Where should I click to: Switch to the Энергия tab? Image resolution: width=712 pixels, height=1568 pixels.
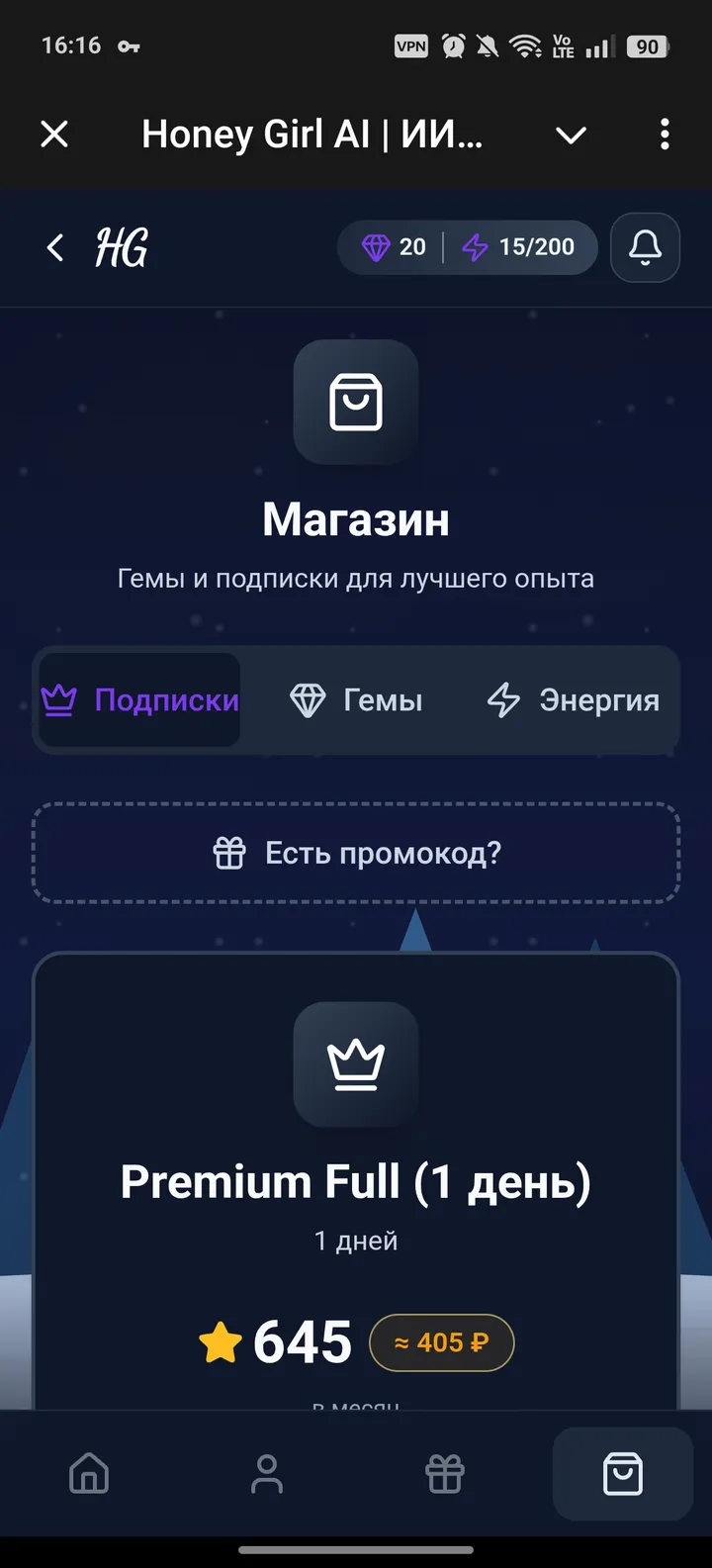[x=572, y=699]
